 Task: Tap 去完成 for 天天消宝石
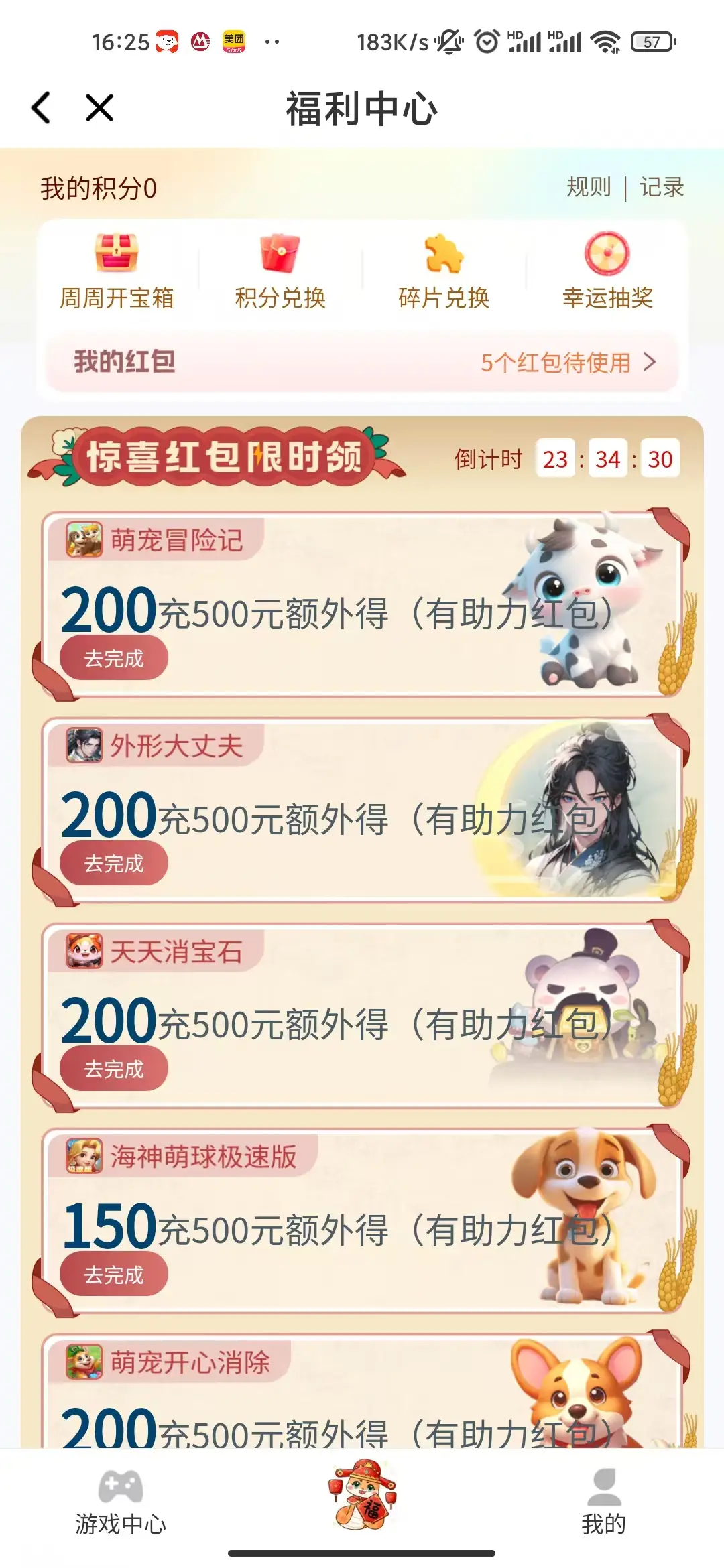tap(114, 1069)
